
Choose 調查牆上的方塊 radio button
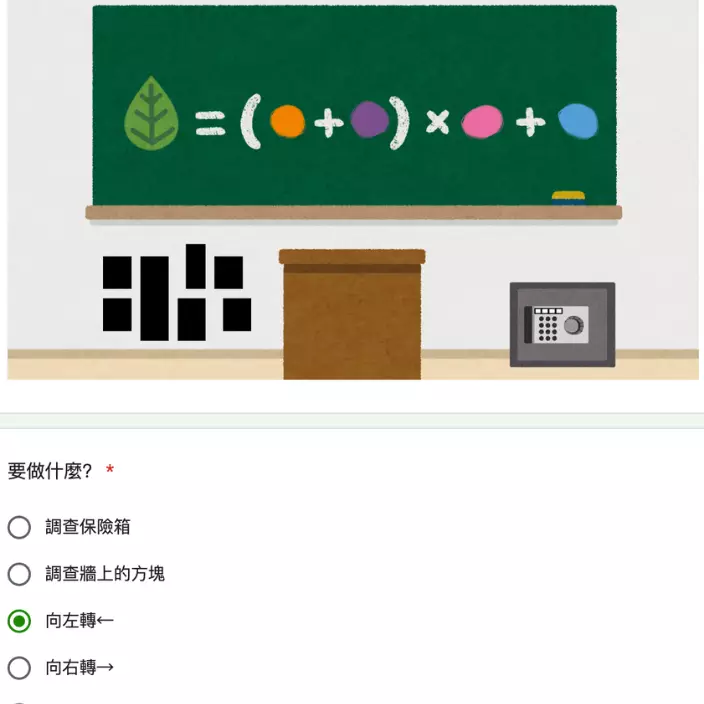19,574
